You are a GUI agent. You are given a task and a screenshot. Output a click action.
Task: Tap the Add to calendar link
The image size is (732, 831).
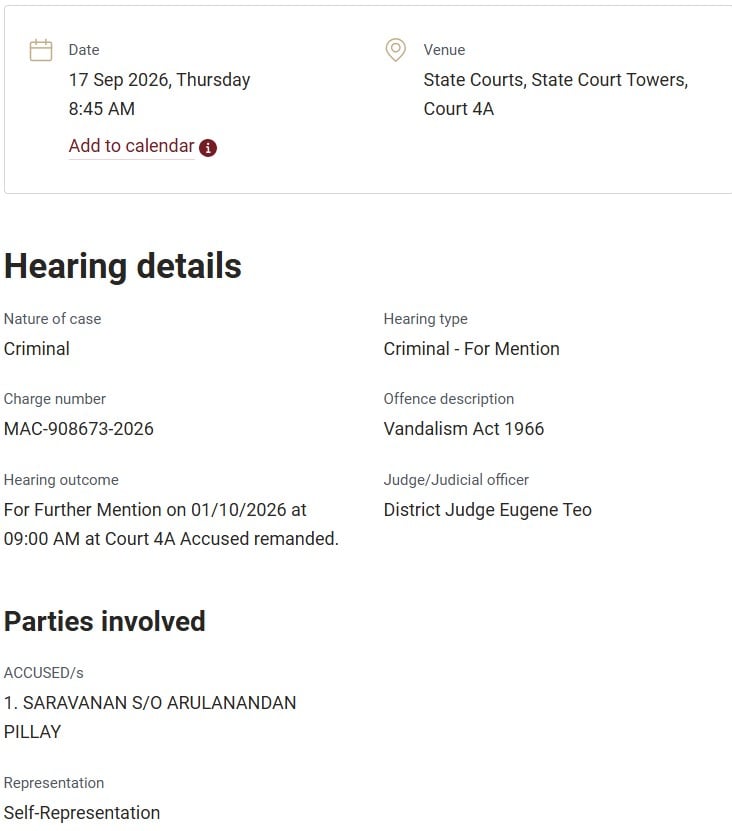tap(131, 146)
